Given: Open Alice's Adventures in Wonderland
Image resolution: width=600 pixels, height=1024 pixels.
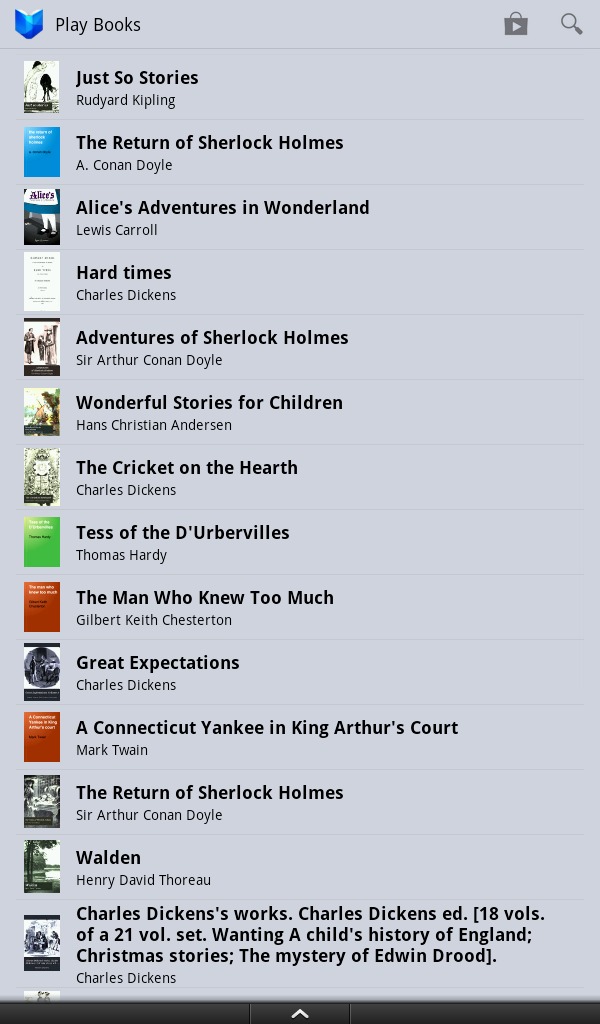Looking at the screenshot, I should pyautogui.click(x=300, y=217).
